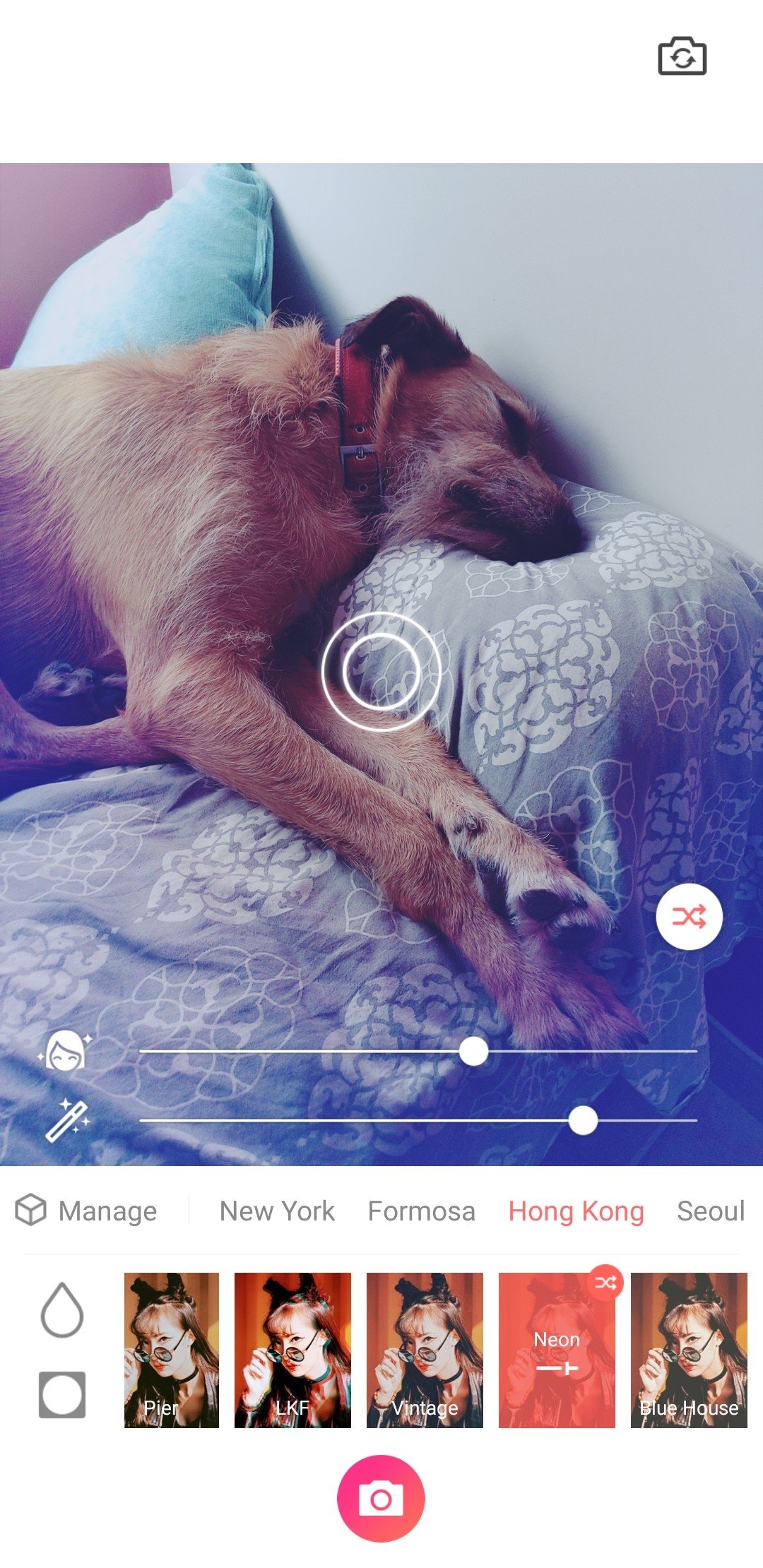This screenshot has height=1568, width=763.
Task: Tap the shuffle button on the photo preview
Action: [689, 917]
